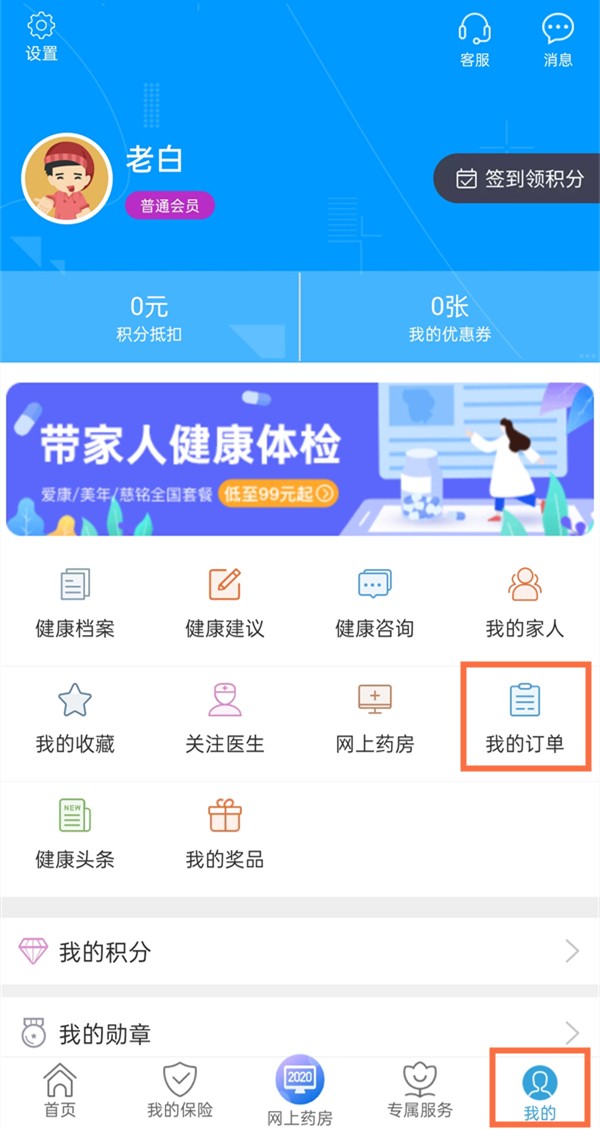
Task: Open 消息 messages
Action: point(558,40)
